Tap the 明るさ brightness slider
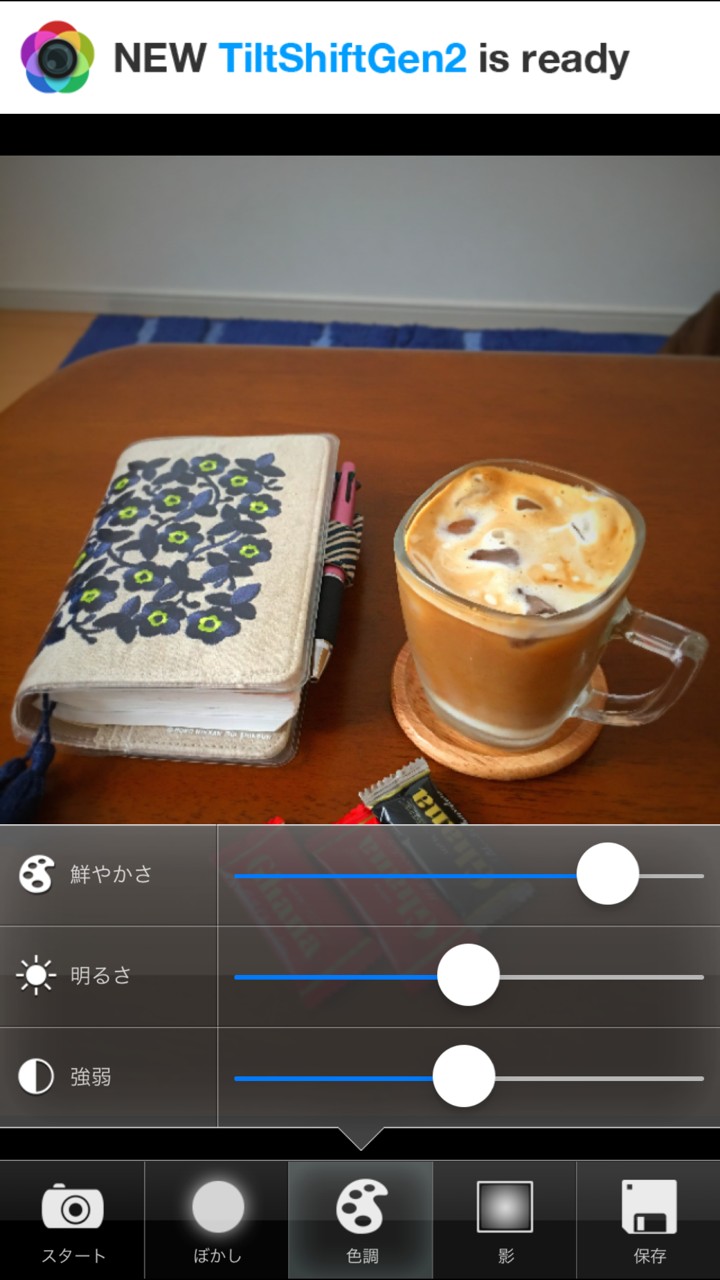Viewport: 720px width, 1280px height. (468, 976)
